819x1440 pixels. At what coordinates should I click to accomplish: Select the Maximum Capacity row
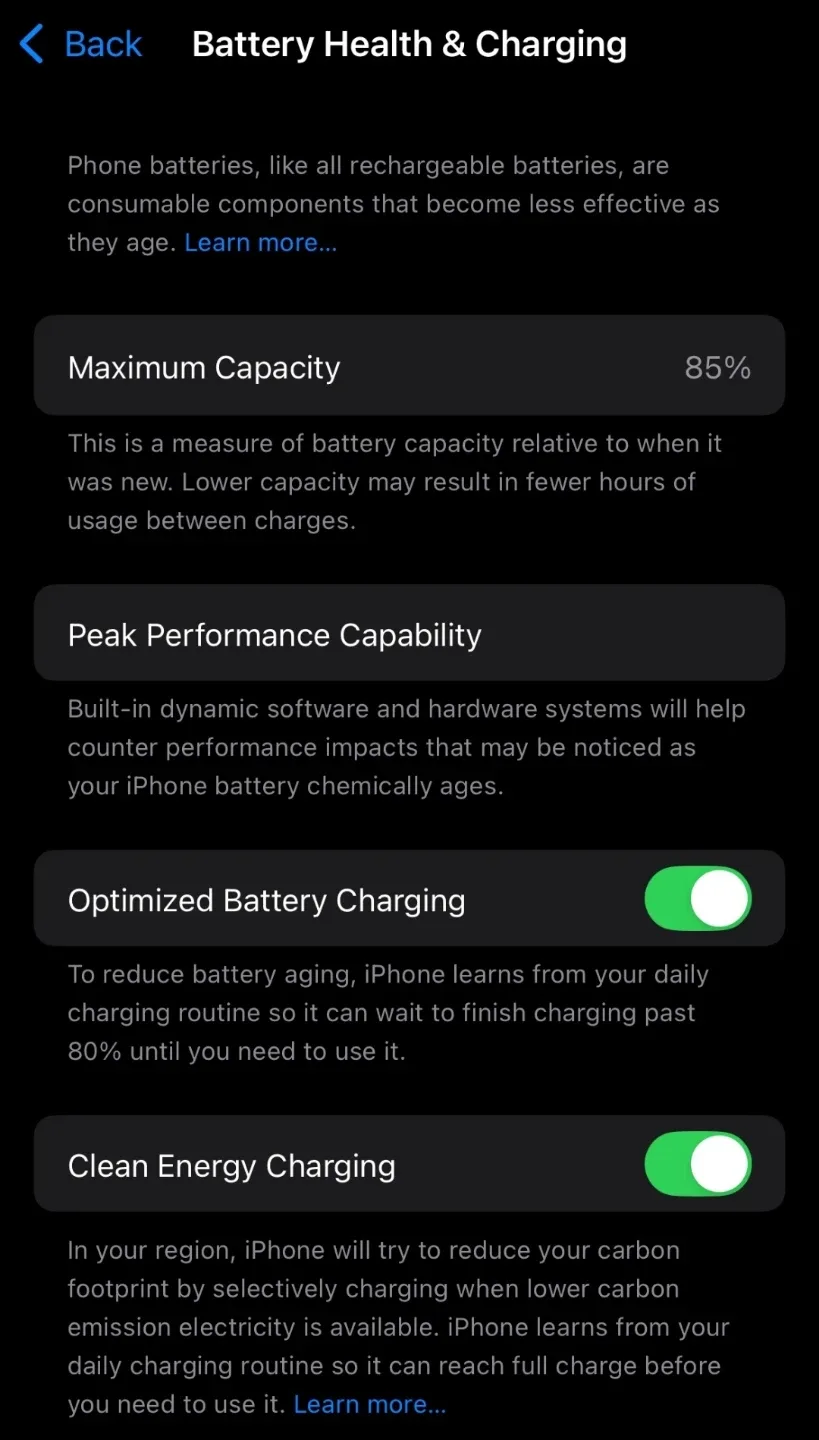(x=409, y=366)
